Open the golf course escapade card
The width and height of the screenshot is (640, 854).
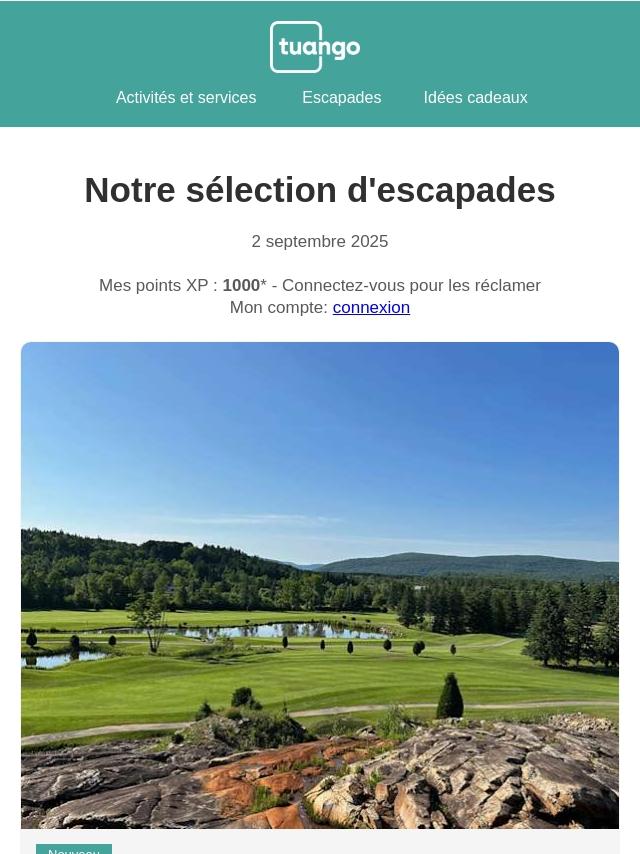320,585
